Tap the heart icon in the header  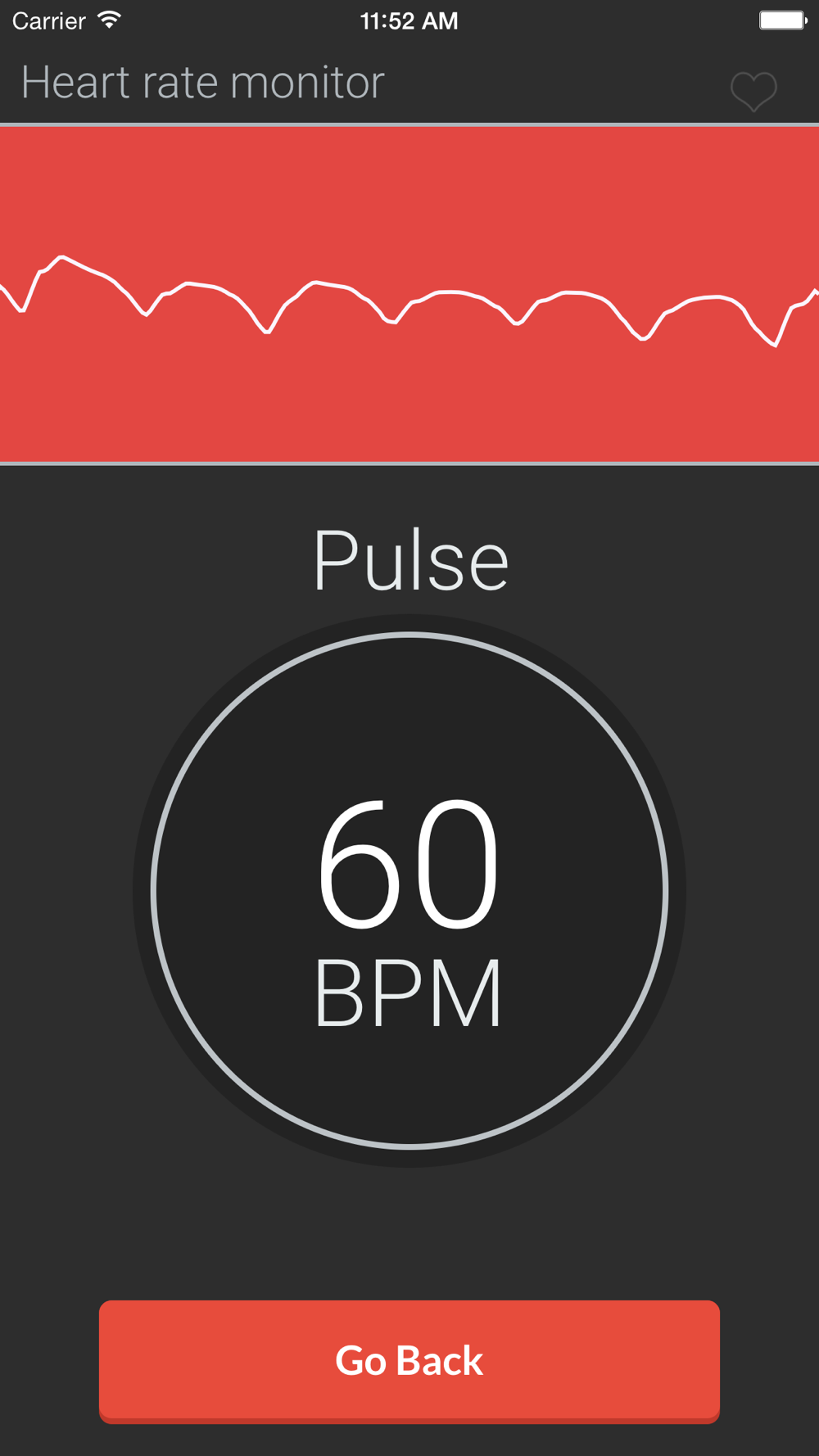click(x=753, y=91)
